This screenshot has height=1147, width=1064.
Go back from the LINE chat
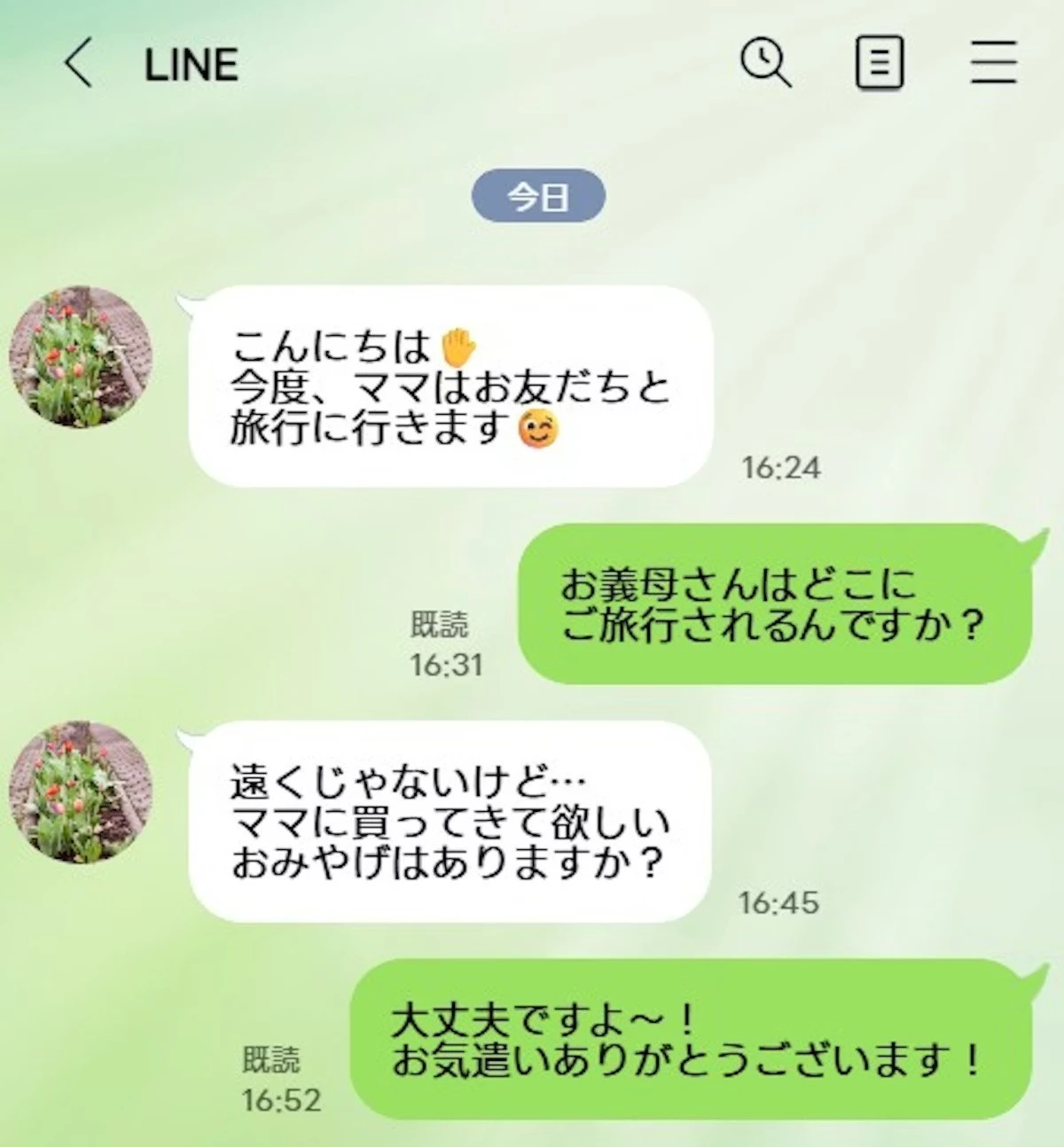coord(78,65)
